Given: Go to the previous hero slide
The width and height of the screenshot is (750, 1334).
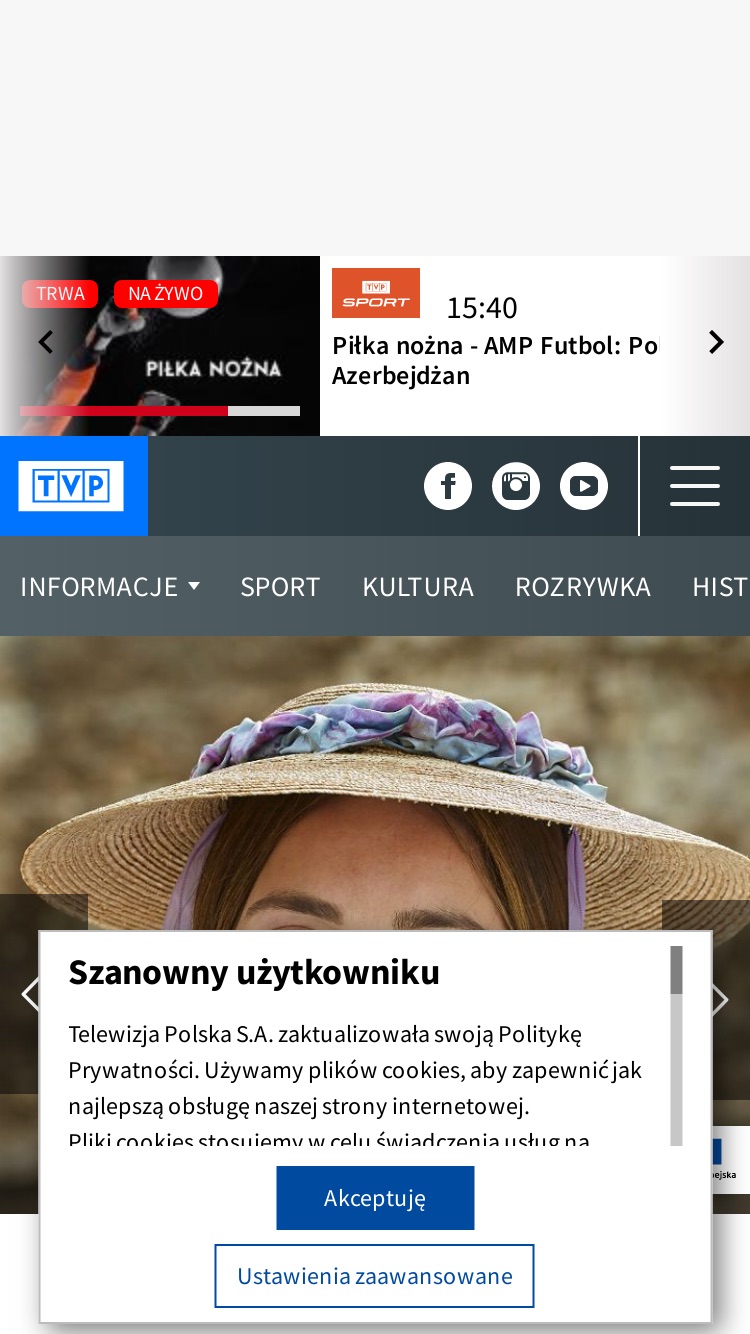Looking at the screenshot, I should coord(28,994).
